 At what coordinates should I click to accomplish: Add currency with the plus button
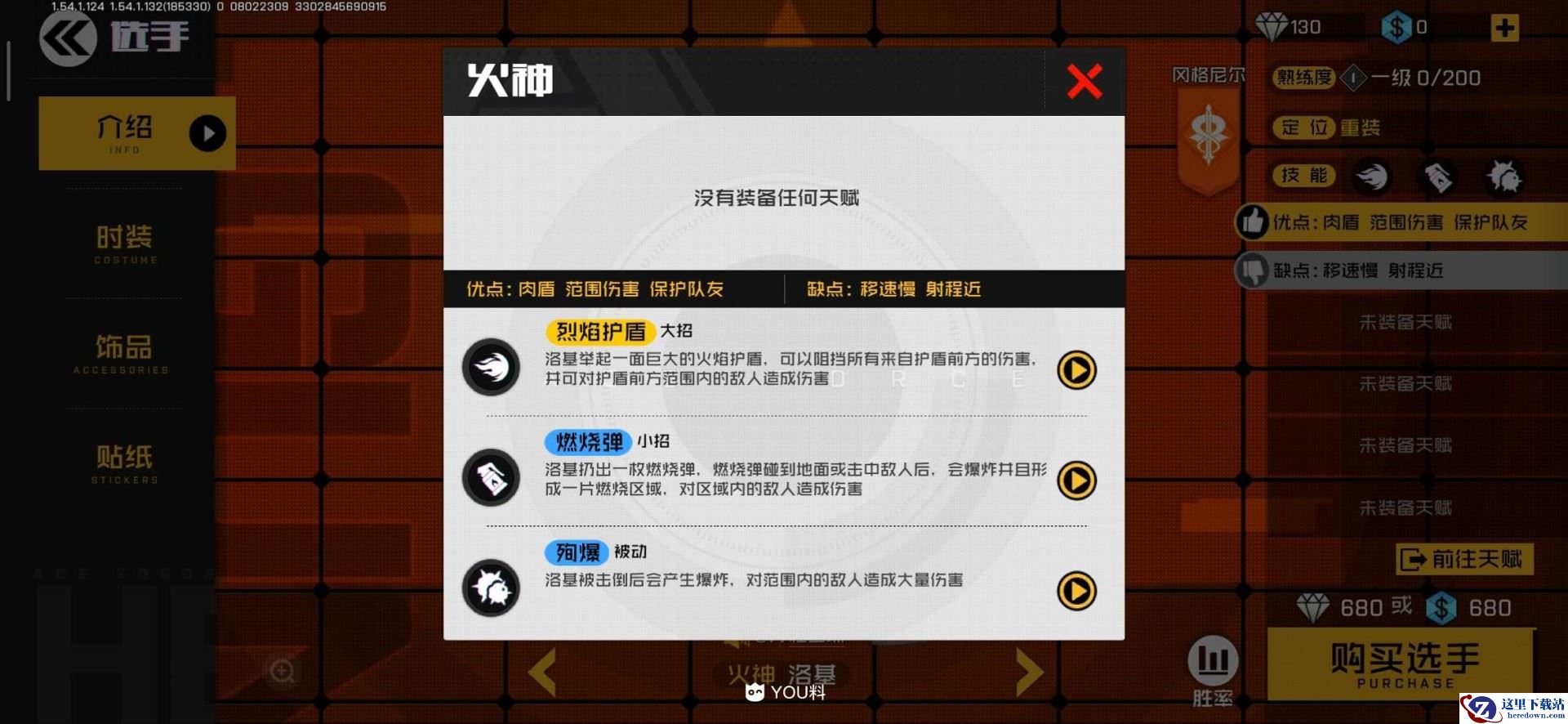point(1504,28)
